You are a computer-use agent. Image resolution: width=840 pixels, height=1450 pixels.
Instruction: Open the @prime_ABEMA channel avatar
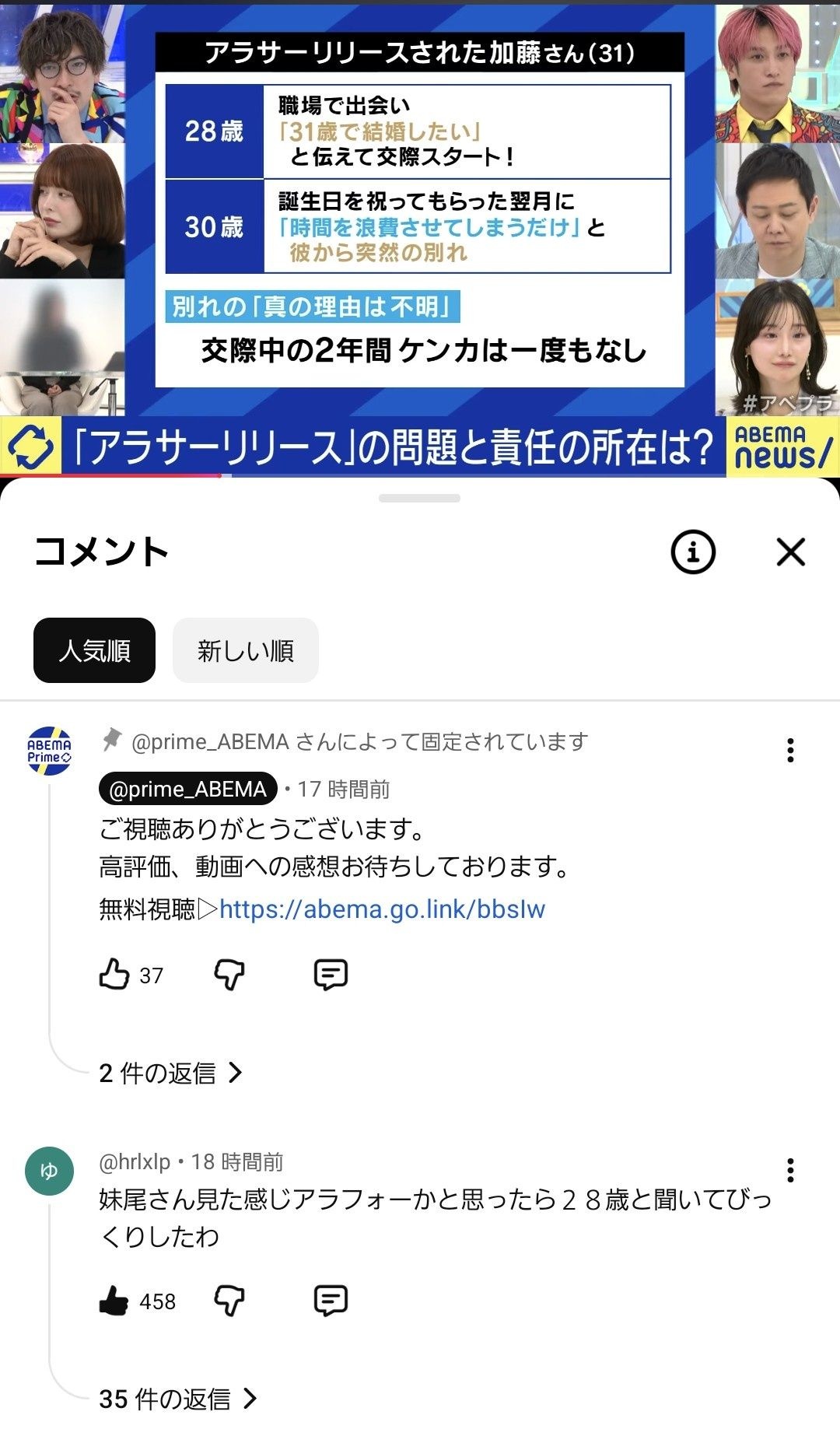point(49,751)
